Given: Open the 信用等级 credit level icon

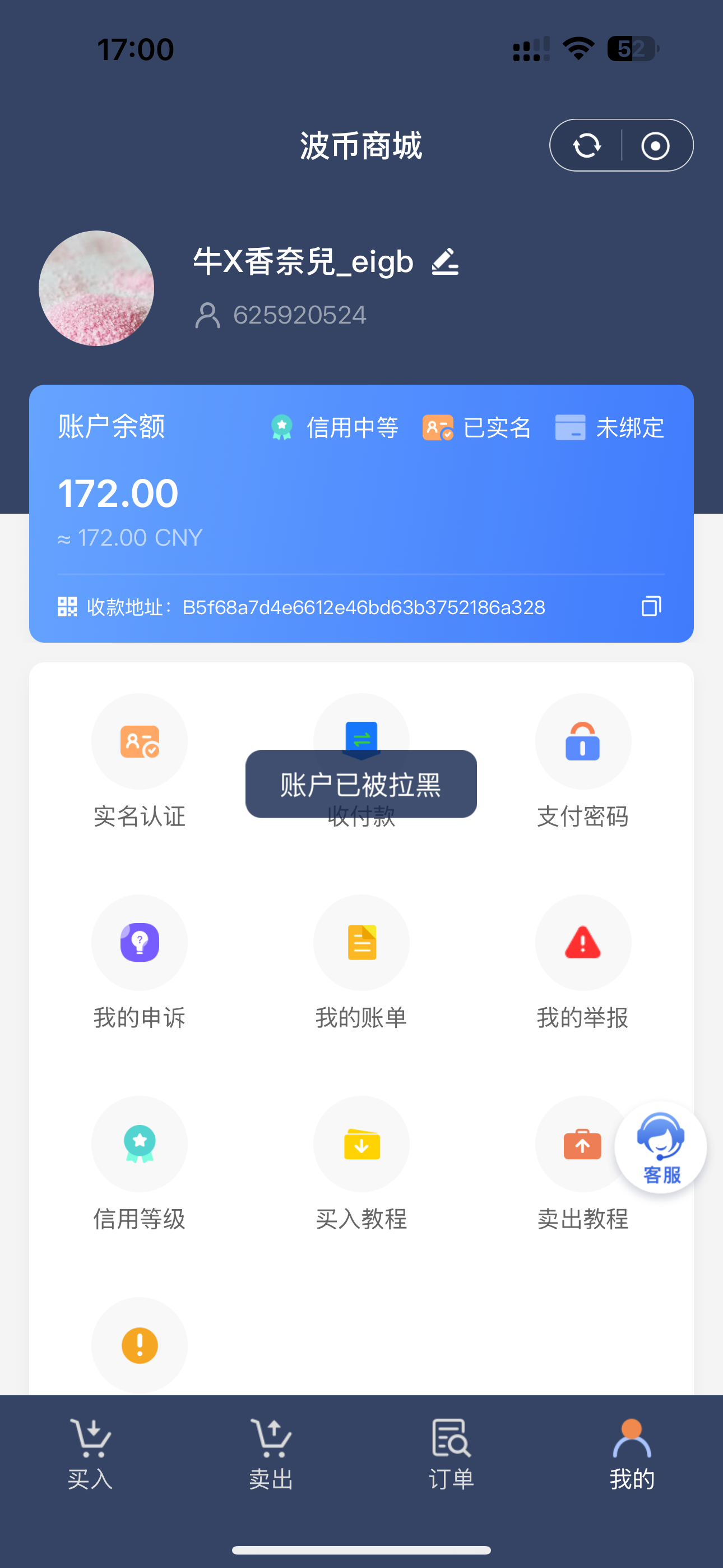Looking at the screenshot, I should point(140,1145).
